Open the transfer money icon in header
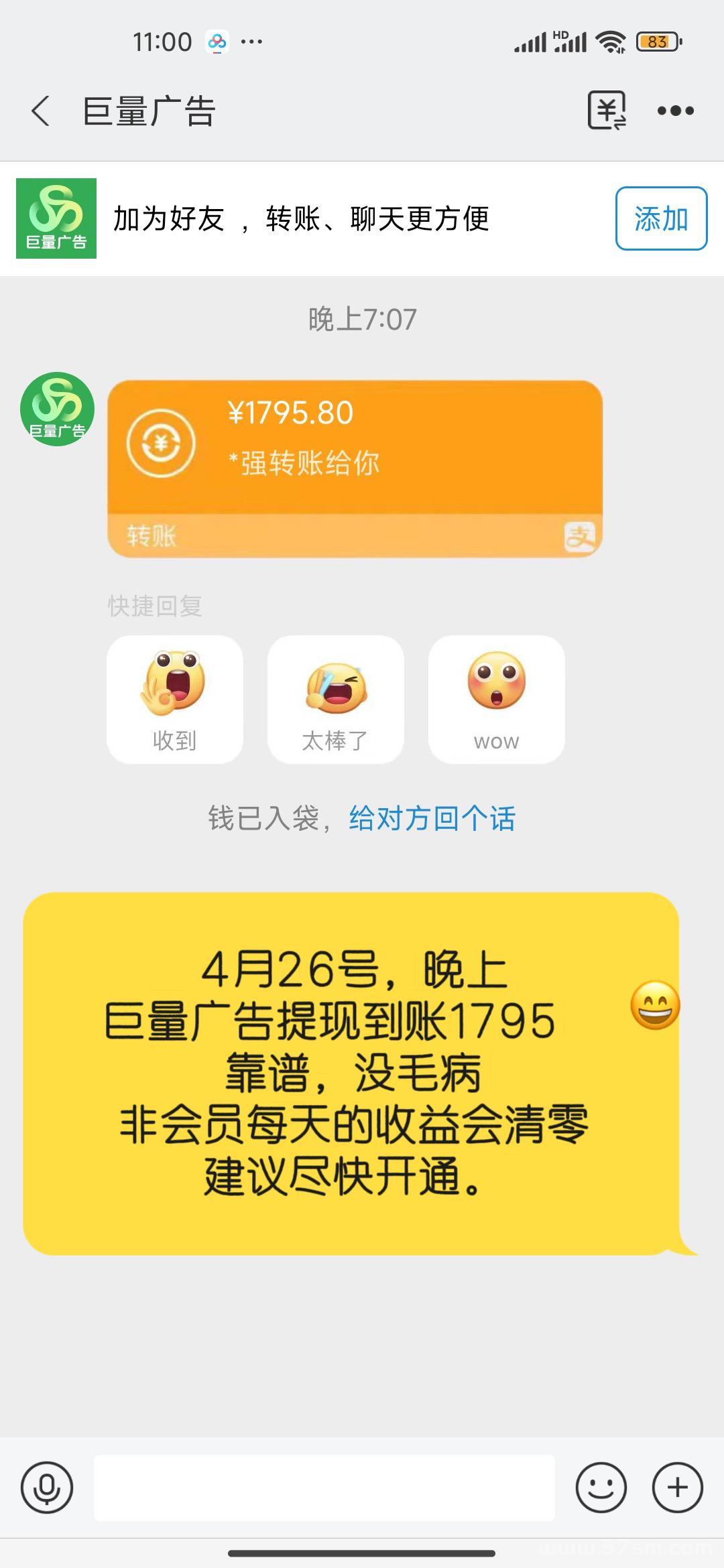The width and height of the screenshot is (724, 1568). tap(607, 111)
